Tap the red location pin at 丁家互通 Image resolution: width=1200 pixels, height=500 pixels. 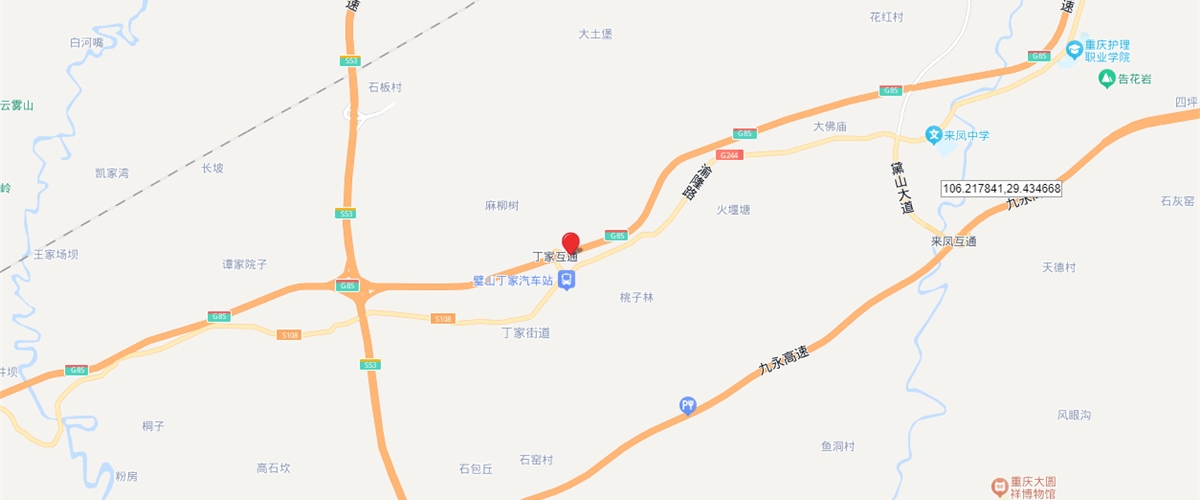pos(571,242)
